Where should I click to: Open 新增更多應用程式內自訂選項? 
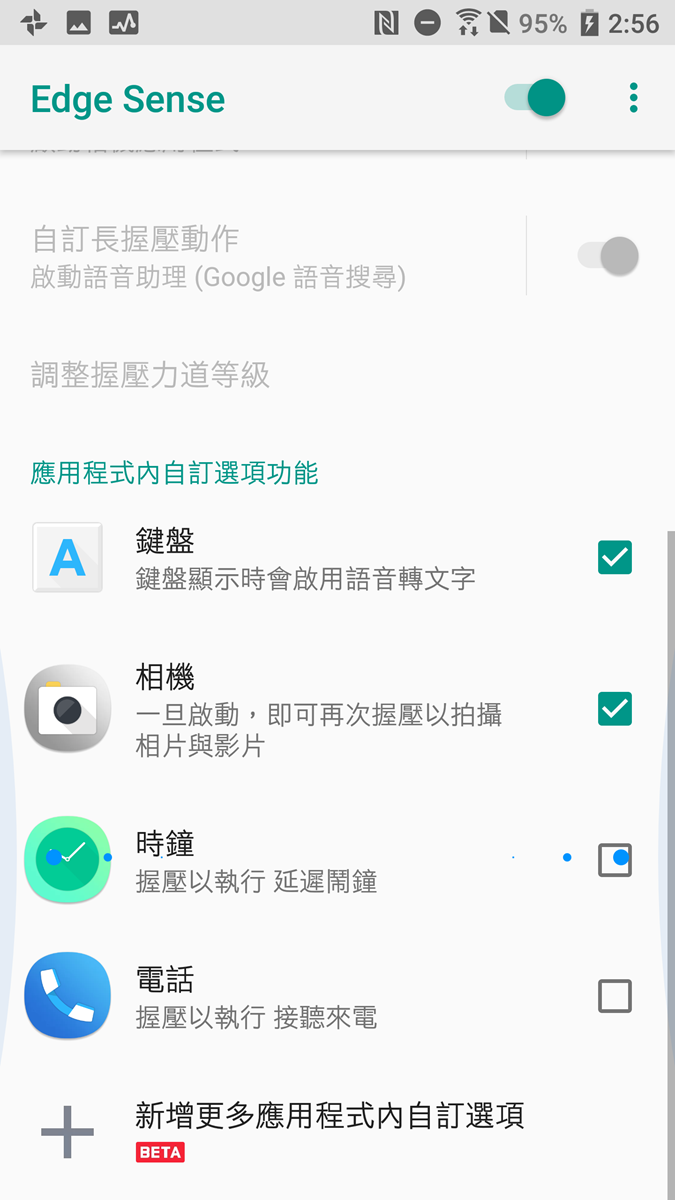coord(330,1131)
